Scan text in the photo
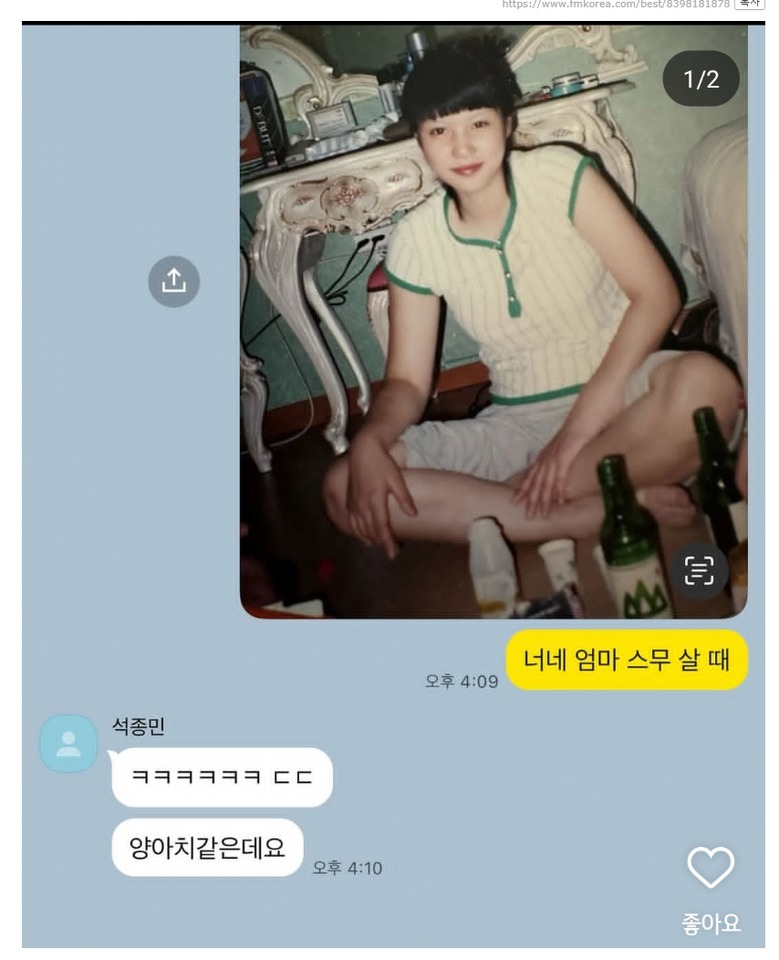Screen dimensions: 779x960 [699, 571]
